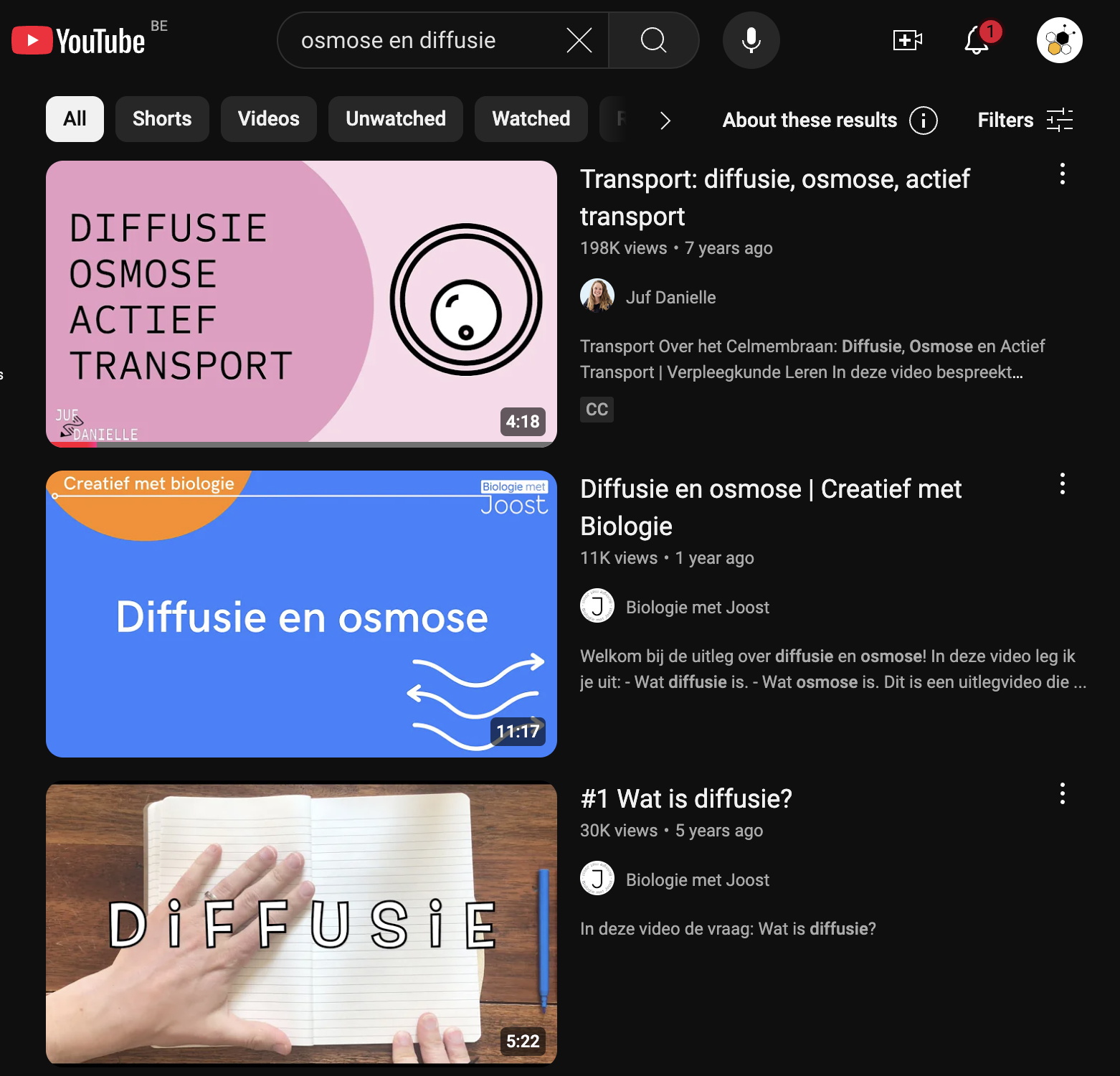Filter results by Shorts

162,119
